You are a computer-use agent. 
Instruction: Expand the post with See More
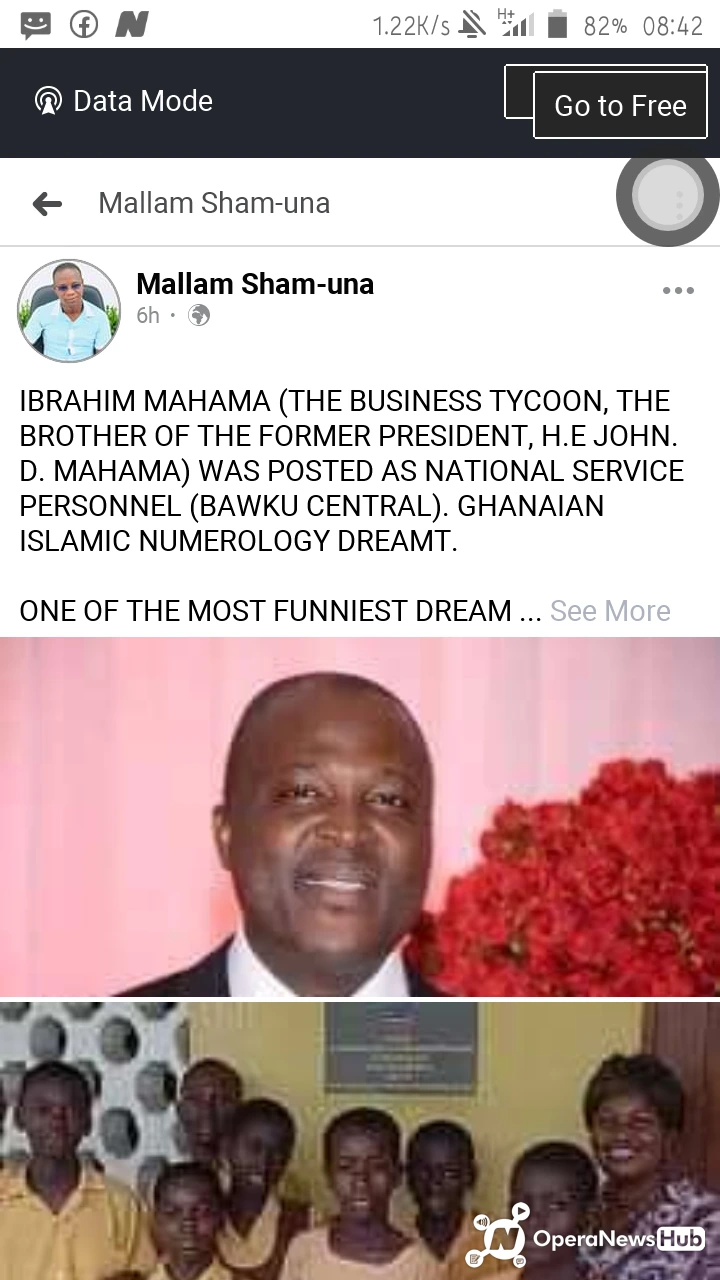(610, 610)
